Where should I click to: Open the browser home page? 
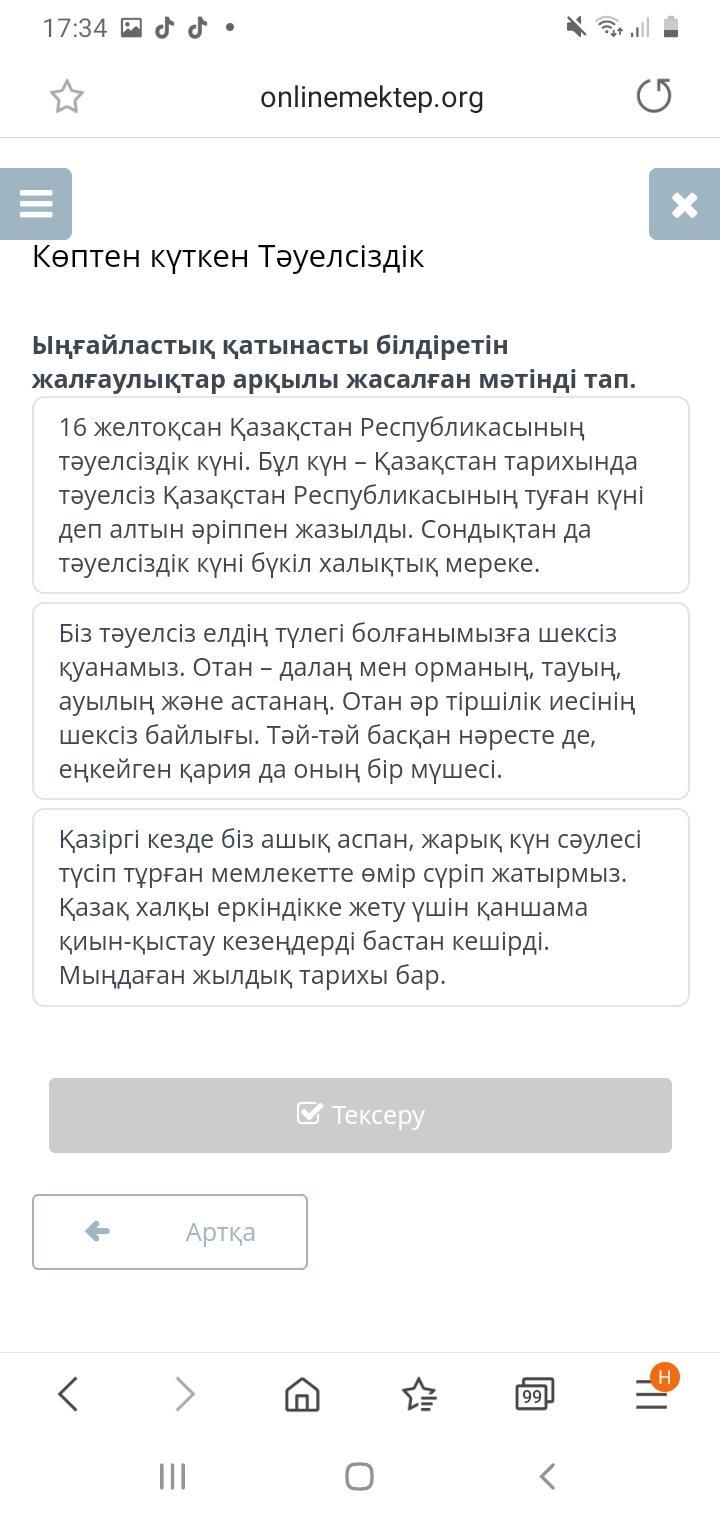click(x=302, y=1394)
